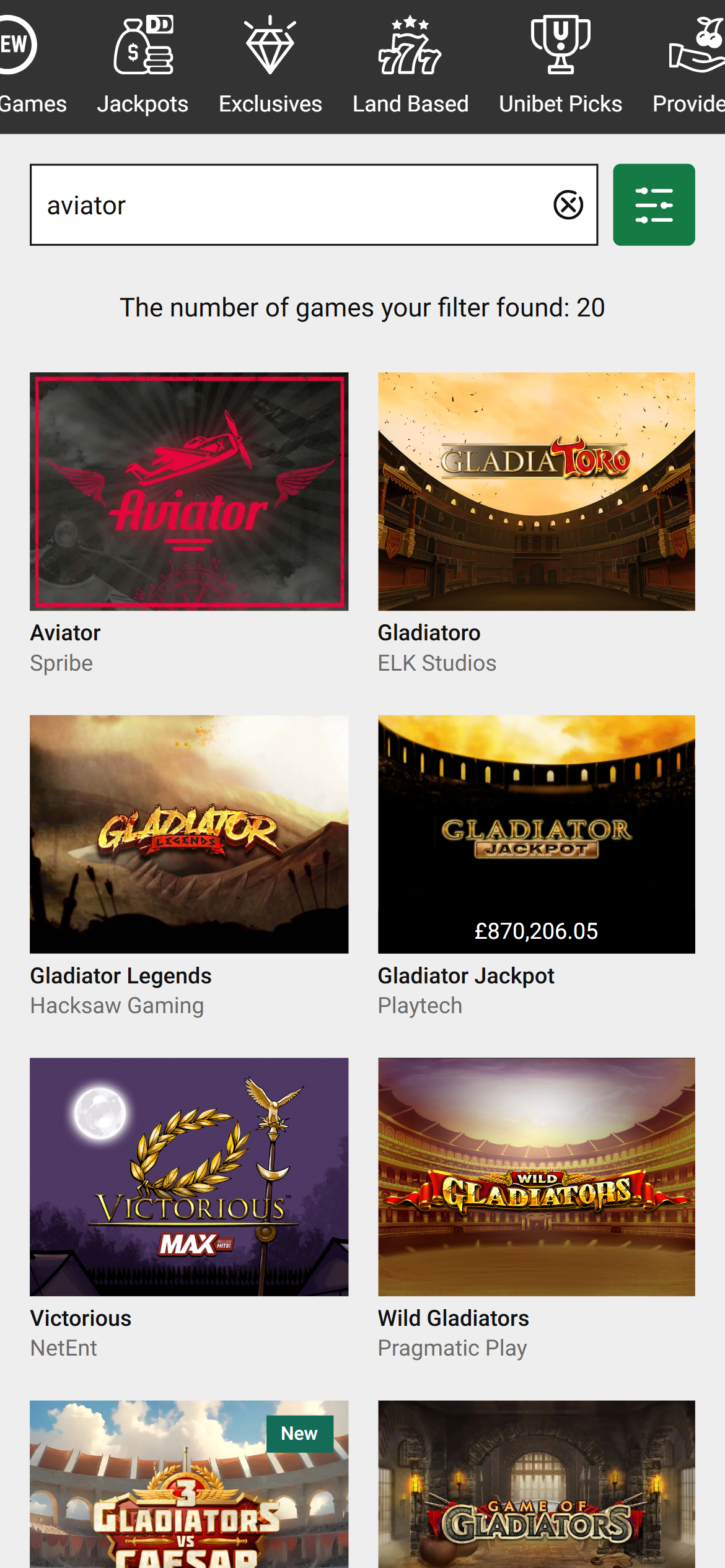Open the green filter options button
Screen dimensions: 725x1568
[653, 205]
